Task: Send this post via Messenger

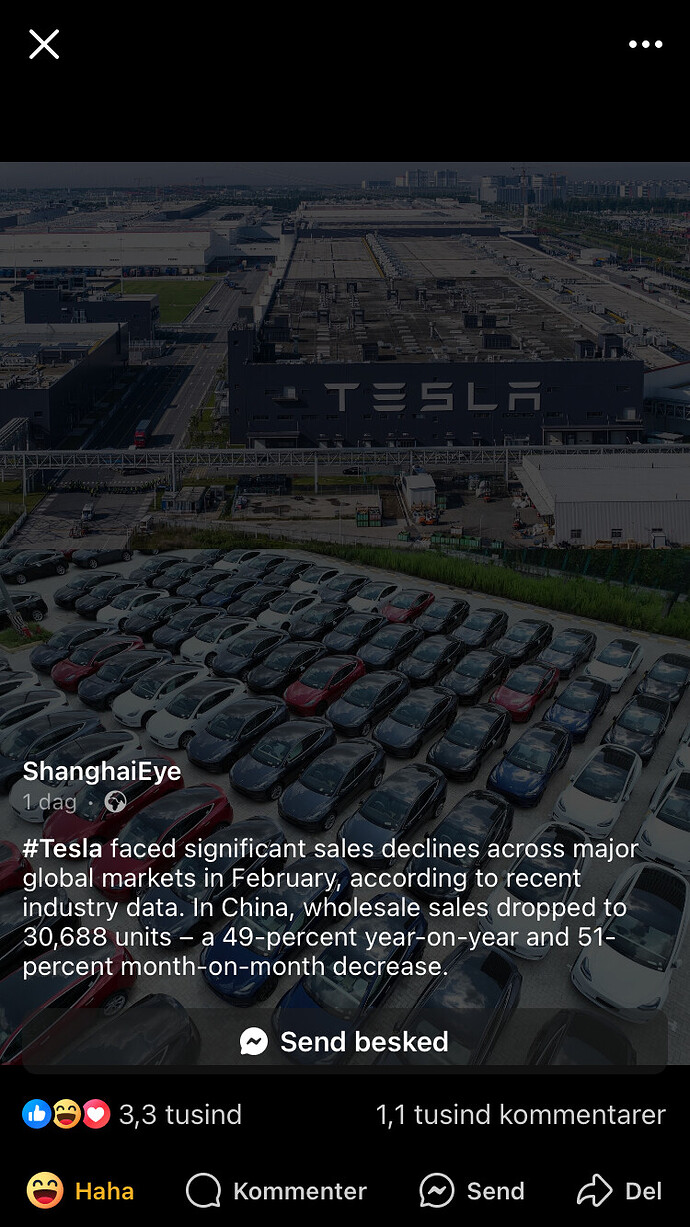Action: (472, 1191)
